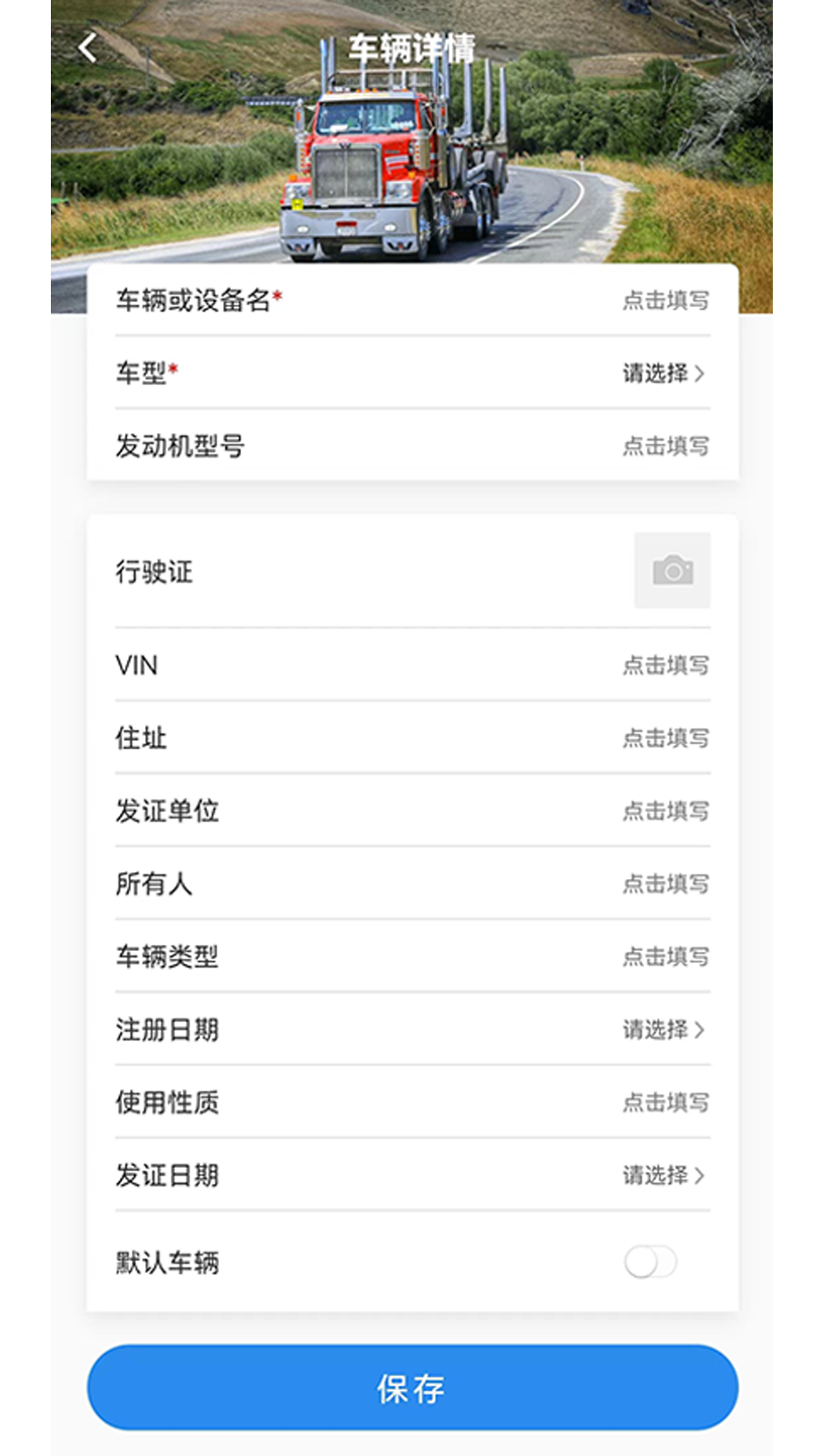Open the 注册日期 date picker
Image resolution: width=819 pixels, height=1456 pixels.
pos(664,1029)
